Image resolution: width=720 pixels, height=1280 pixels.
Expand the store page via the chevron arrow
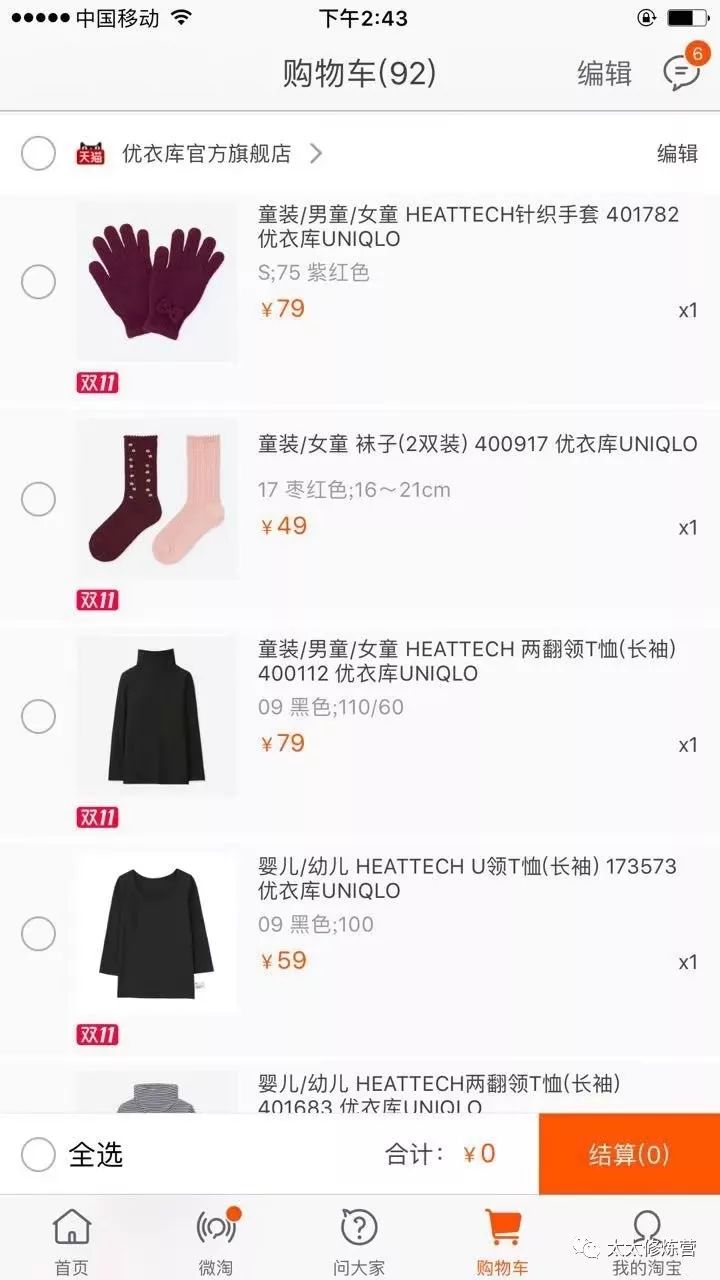click(x=317, y=154)
